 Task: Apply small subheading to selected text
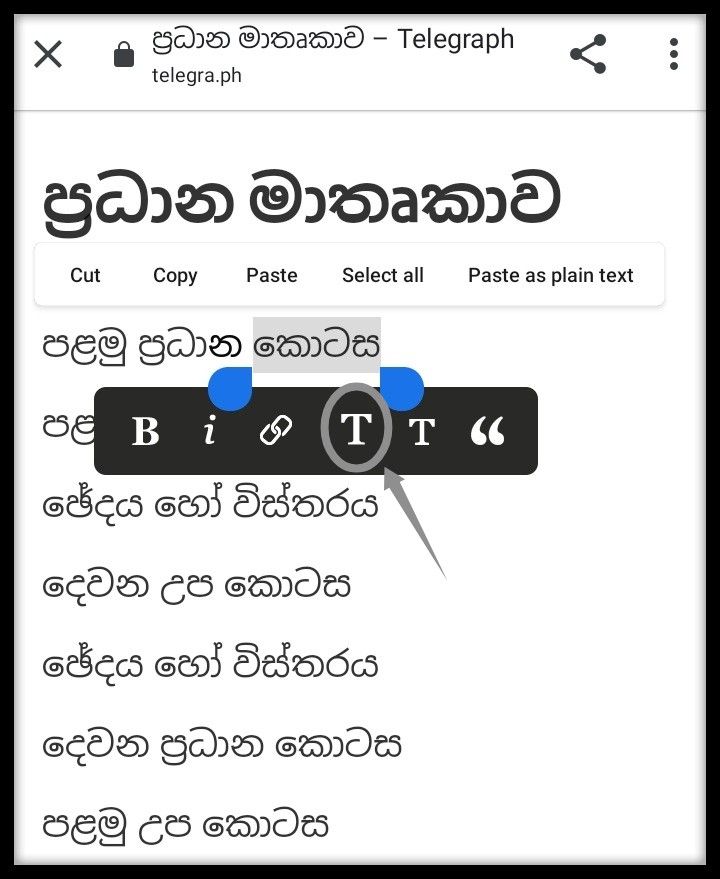[422, 432]
